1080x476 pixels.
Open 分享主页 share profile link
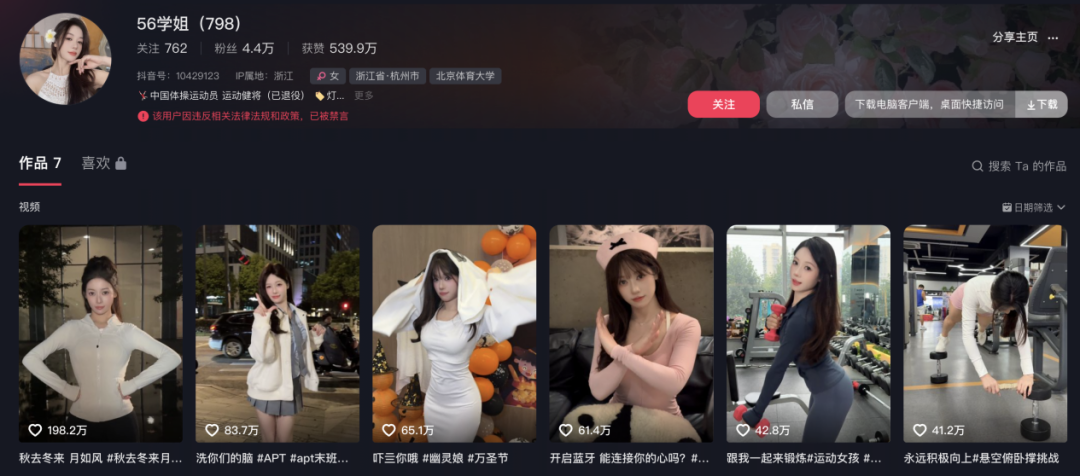pos(1014,37)
